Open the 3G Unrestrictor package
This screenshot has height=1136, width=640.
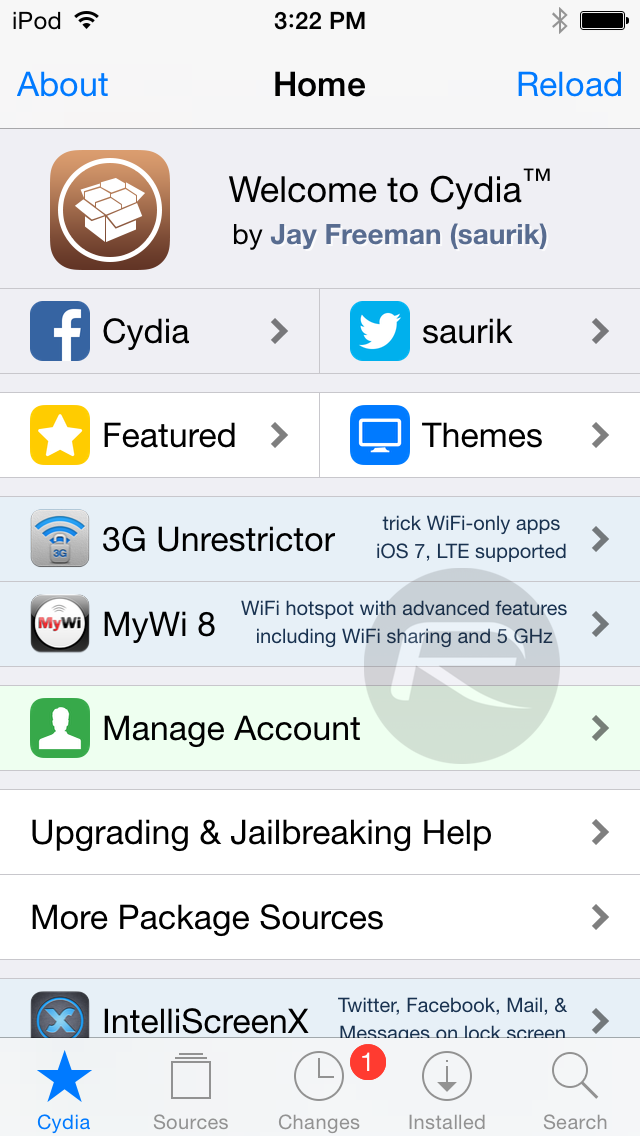[x=320, y=539]
